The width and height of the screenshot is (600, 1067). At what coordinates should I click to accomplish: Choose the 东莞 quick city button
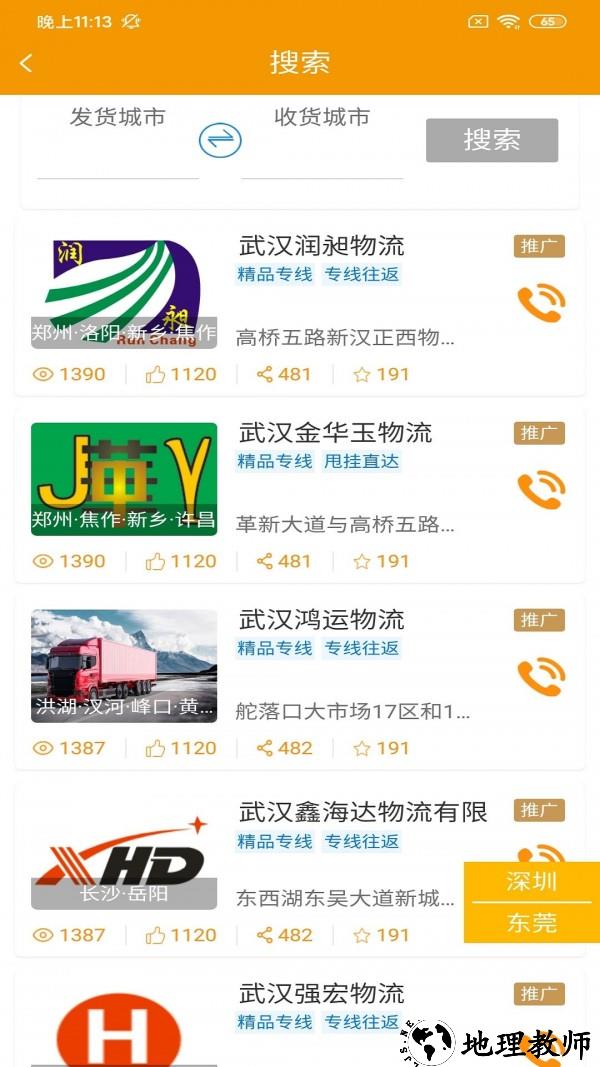tap(531, 923)
